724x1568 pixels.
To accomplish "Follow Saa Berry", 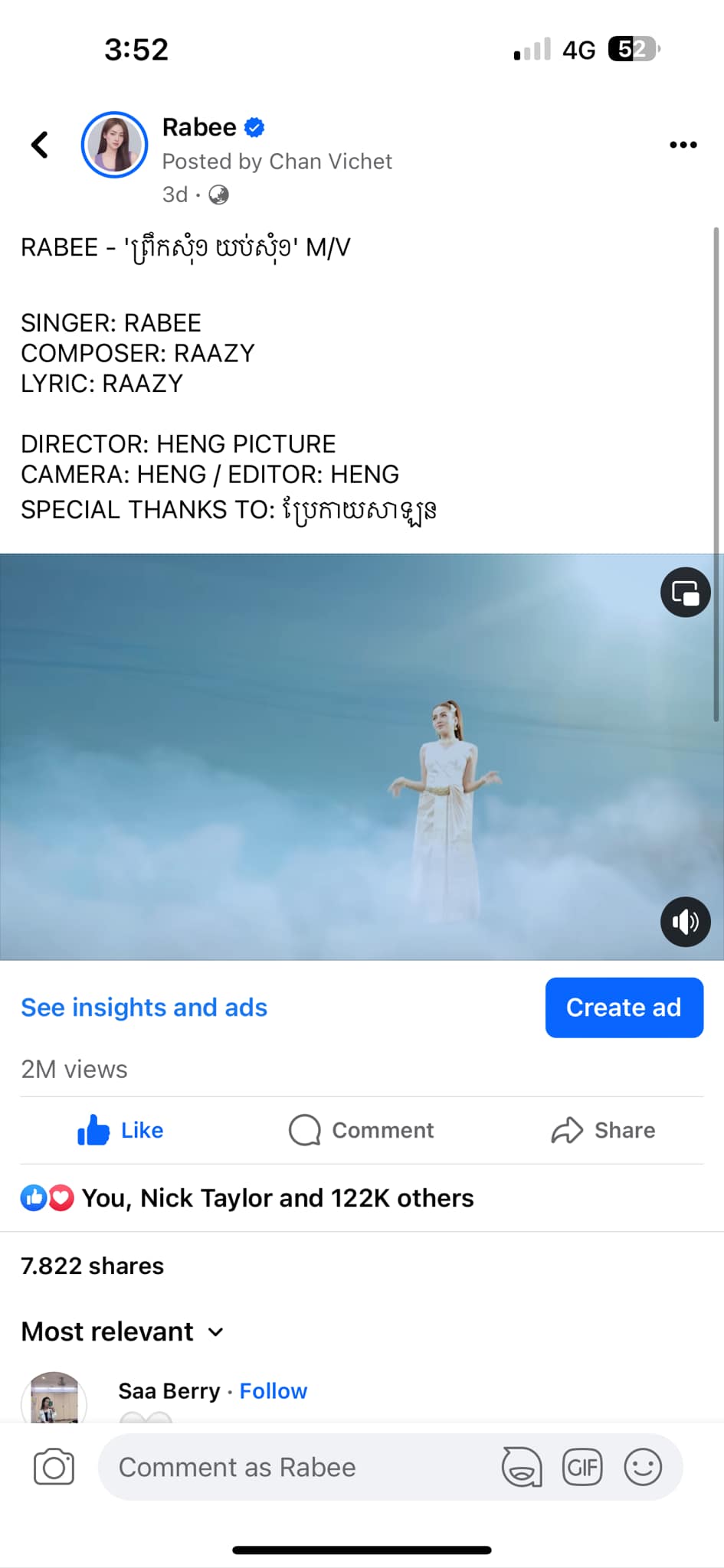I will (273, 1390).
